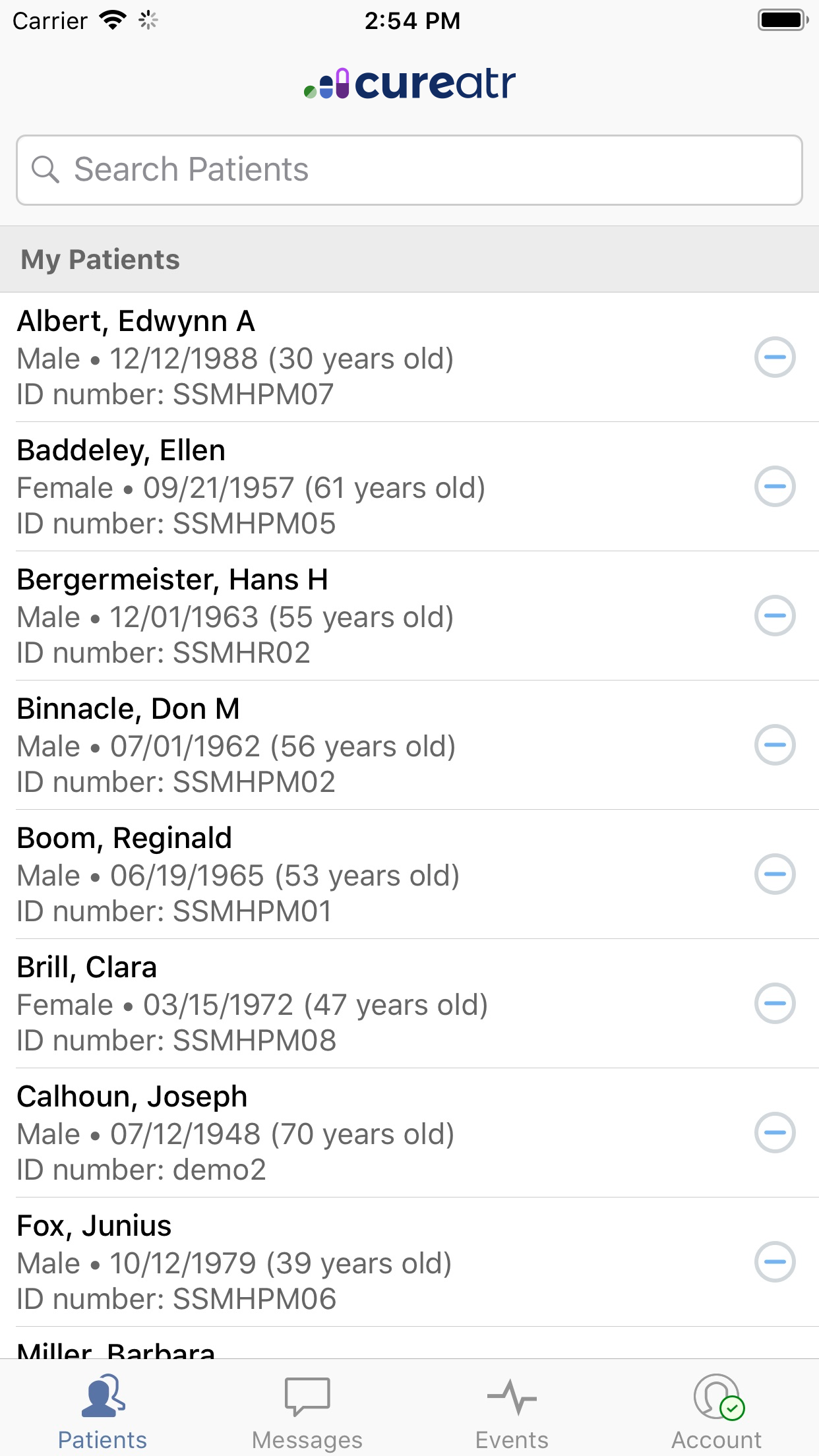Collapse the My Patients section header

(100, 258)
